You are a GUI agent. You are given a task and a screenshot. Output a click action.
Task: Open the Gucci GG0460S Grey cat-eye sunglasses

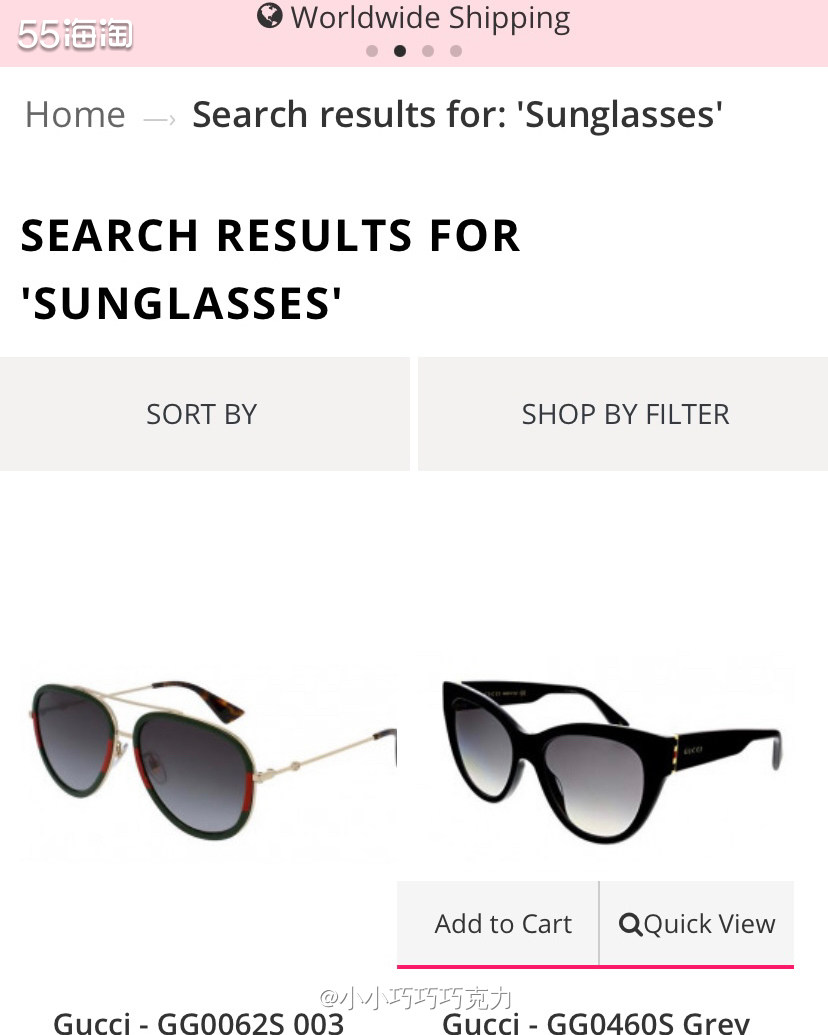(610, 761)
